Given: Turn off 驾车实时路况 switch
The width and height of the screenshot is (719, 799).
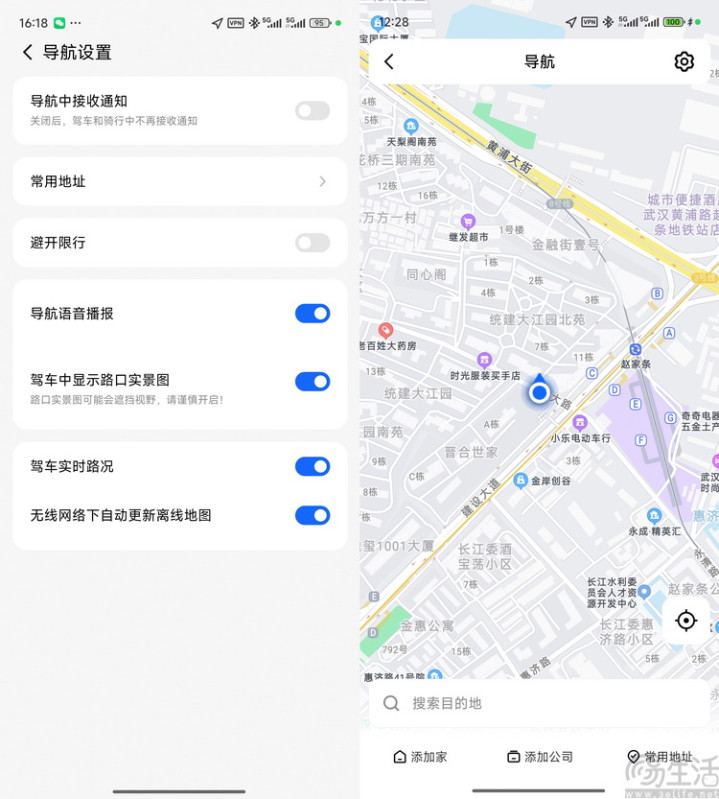Looking at the screenshot, I should 312,466.
